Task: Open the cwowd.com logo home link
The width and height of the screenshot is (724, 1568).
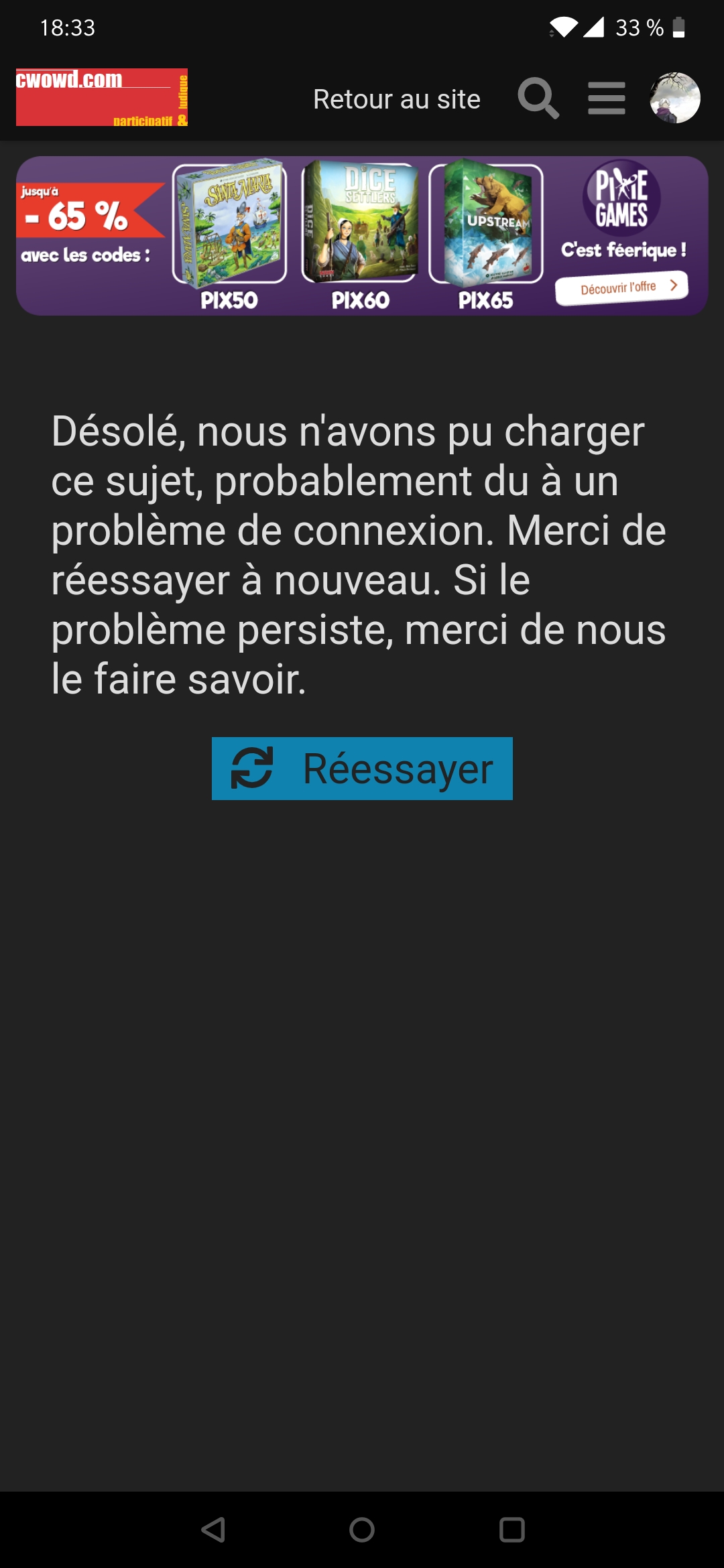Action: 102,97
